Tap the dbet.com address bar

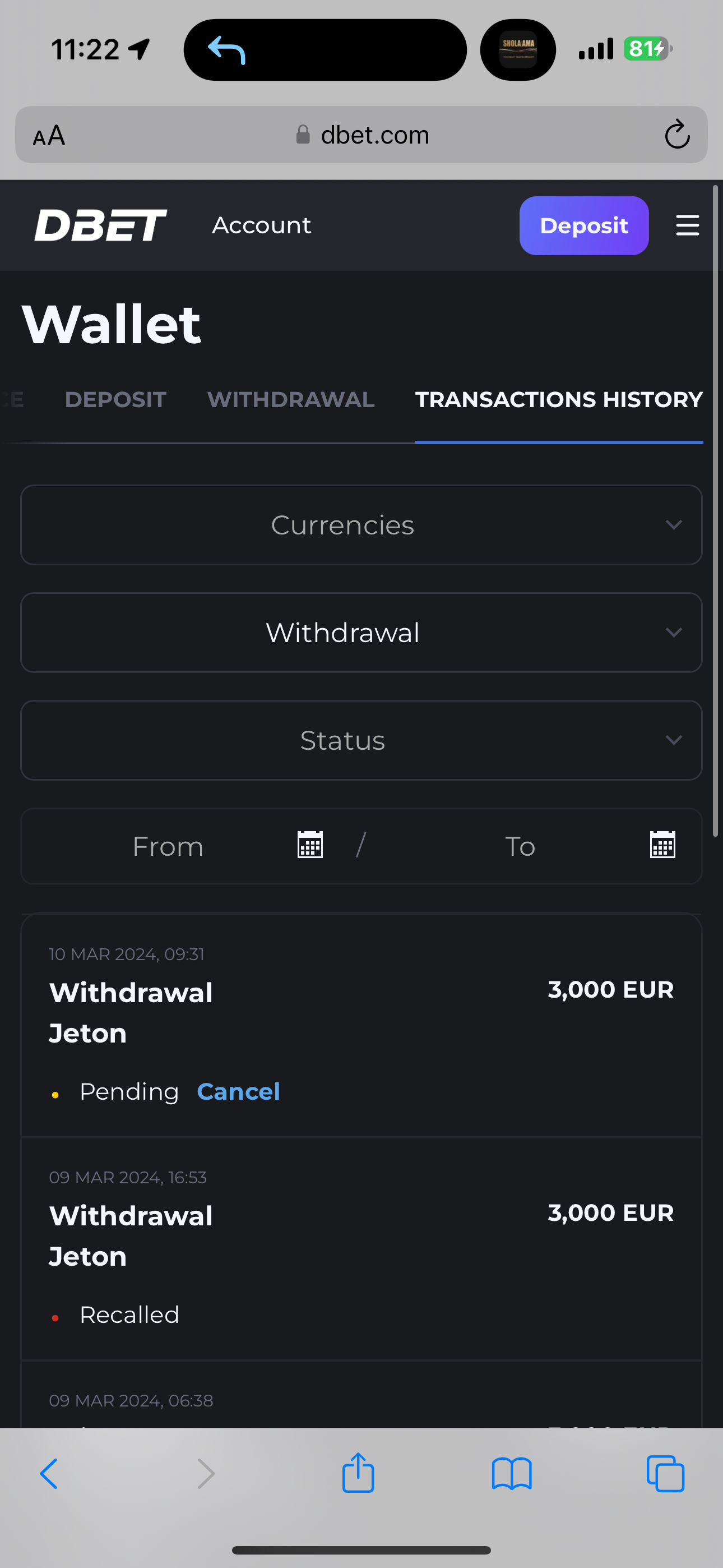pyautogui.click(x=363, y=135)
